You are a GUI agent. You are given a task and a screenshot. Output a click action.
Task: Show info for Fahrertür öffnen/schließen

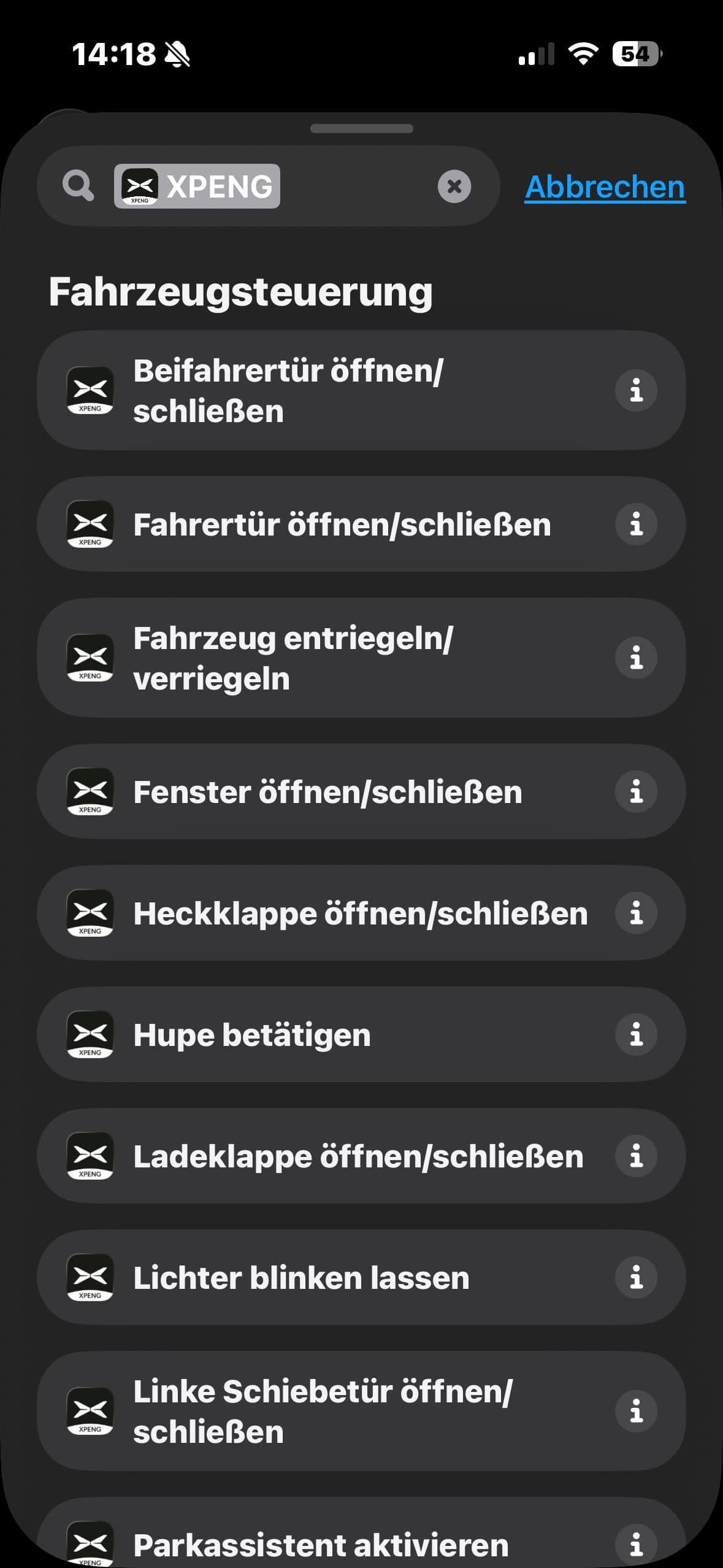coord(636,524)
